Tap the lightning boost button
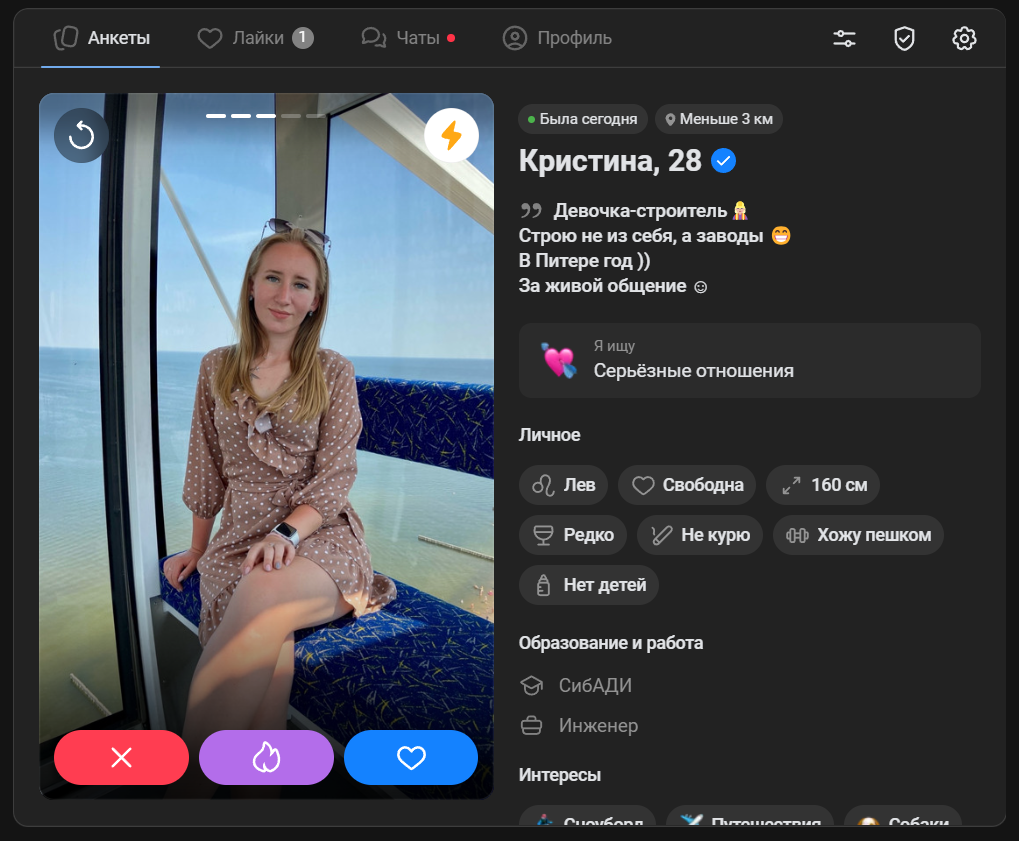This screenshot has height=841, width=1019. pos(451,135)
